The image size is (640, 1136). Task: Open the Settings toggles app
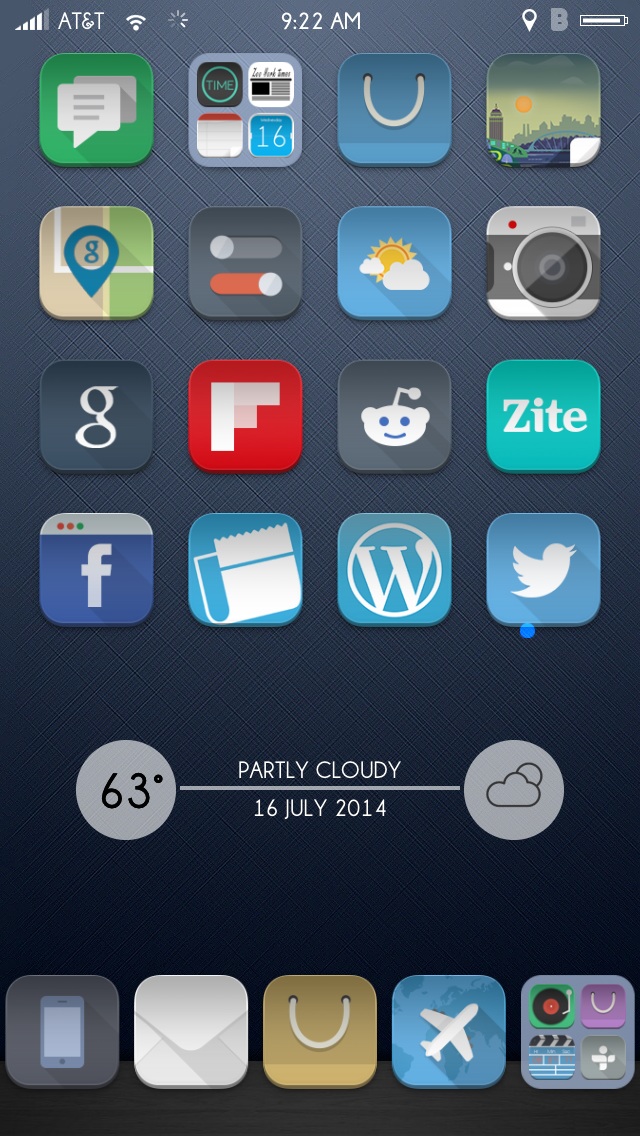[x=245, y=263]
